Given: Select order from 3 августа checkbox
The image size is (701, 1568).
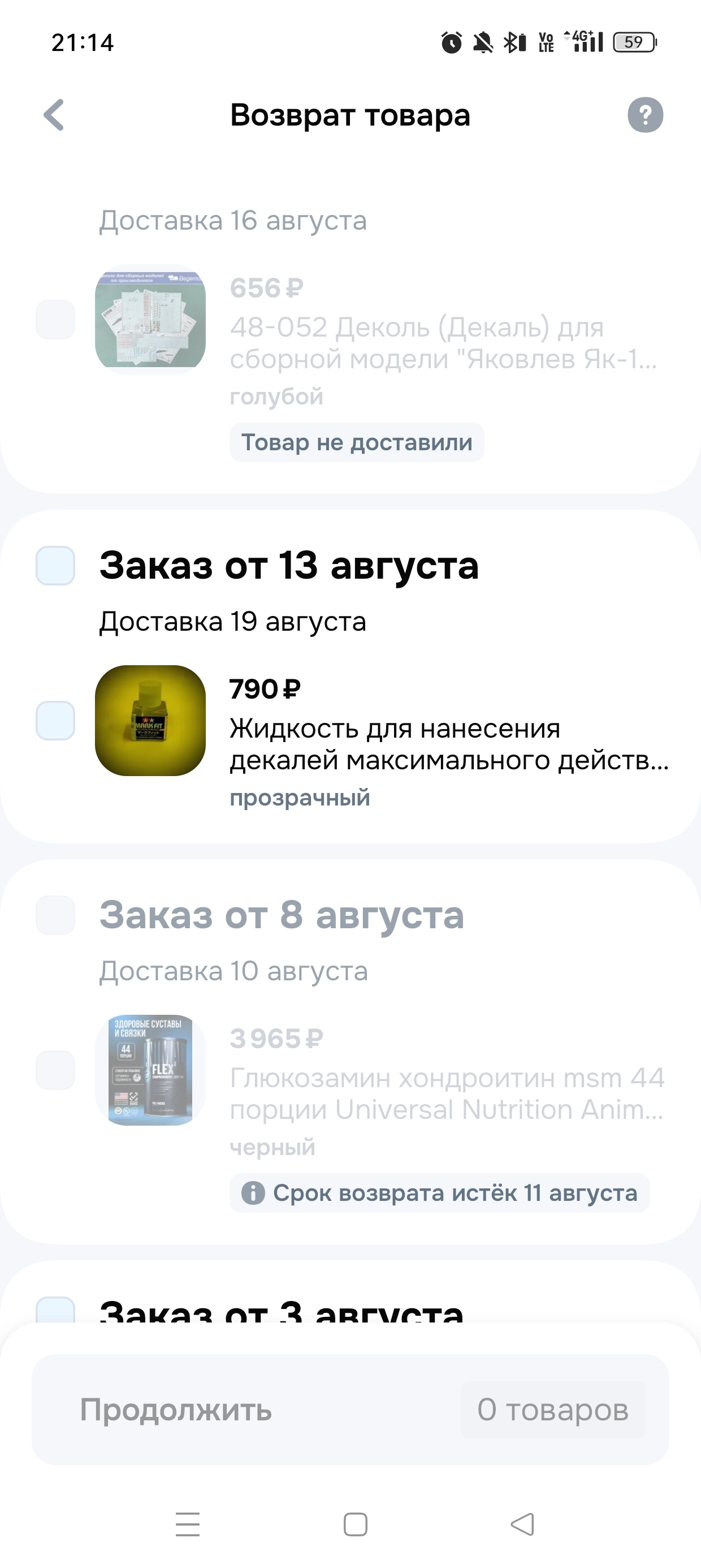Looking at the screenshot, I should click(x=55, y=1310).
